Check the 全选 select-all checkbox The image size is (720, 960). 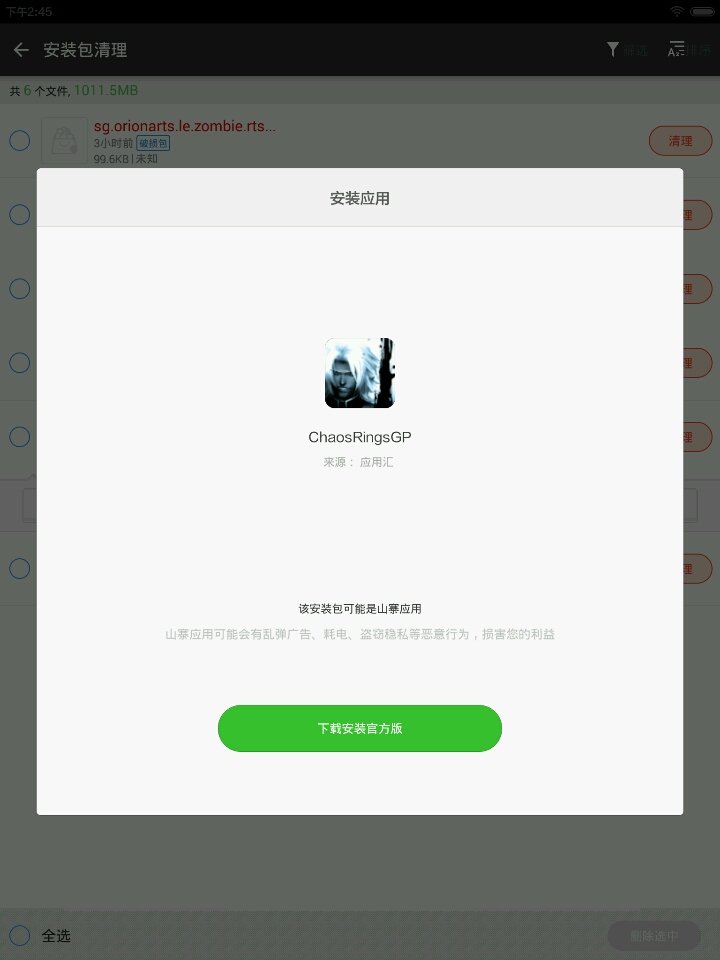(20, 936)
